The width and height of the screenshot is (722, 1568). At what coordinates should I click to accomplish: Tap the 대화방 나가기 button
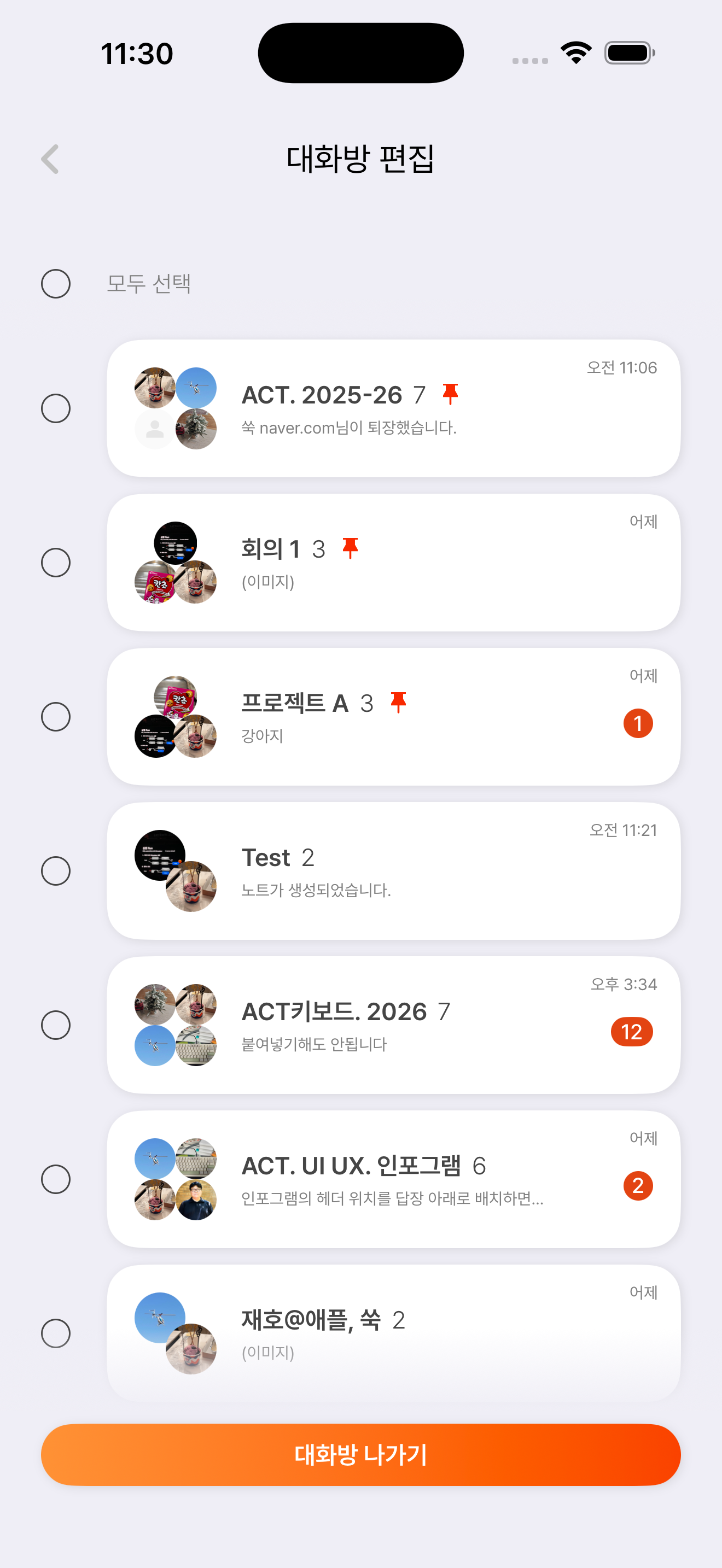tap(360, 1454)
